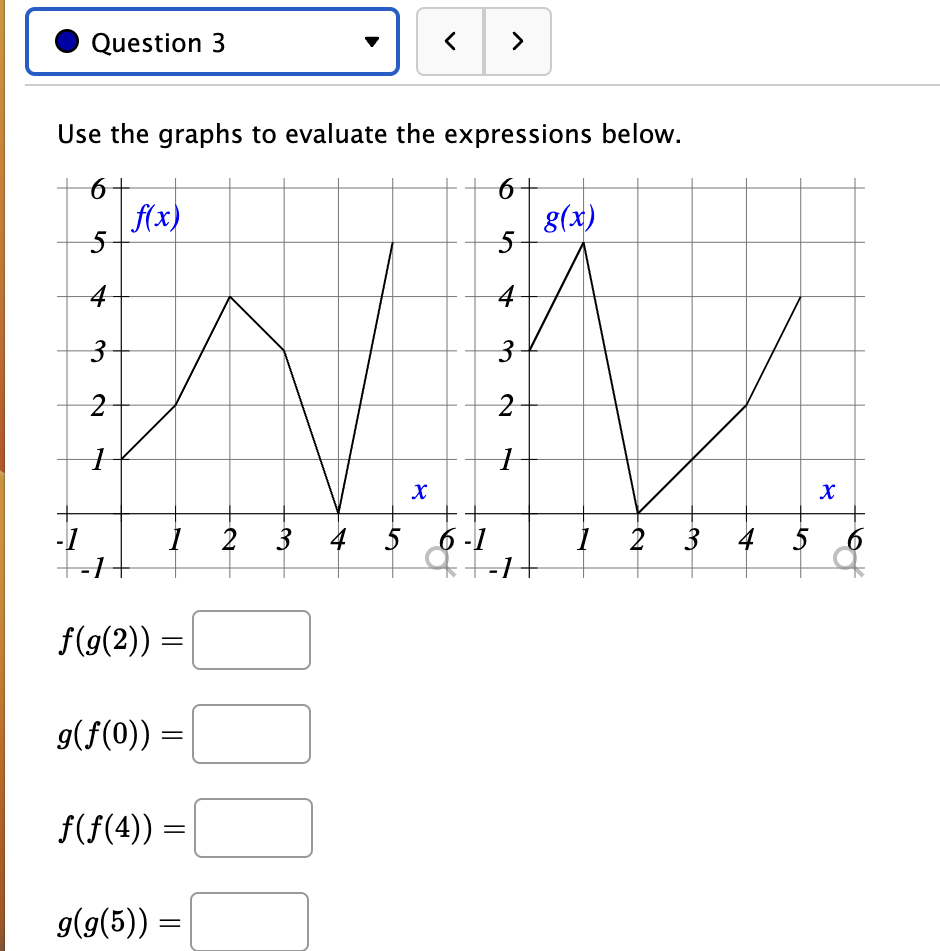Switch to the previous question with the left chevron
This screenshot has height=951, width=940.
coord(450,42)
